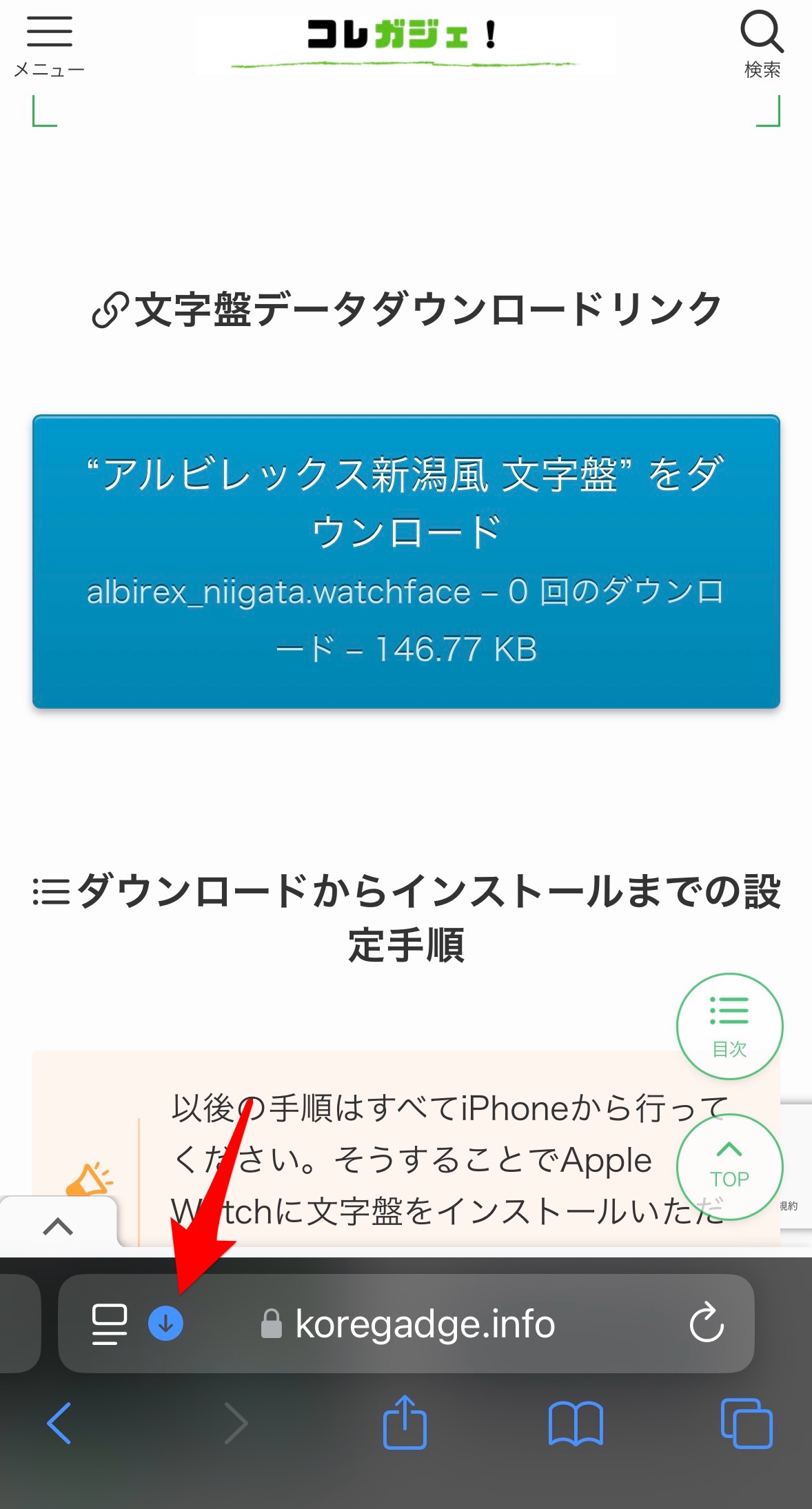Open Safari bookmarks
The width and height of the screenshot is (812, 1509).
coord(576,1423)
